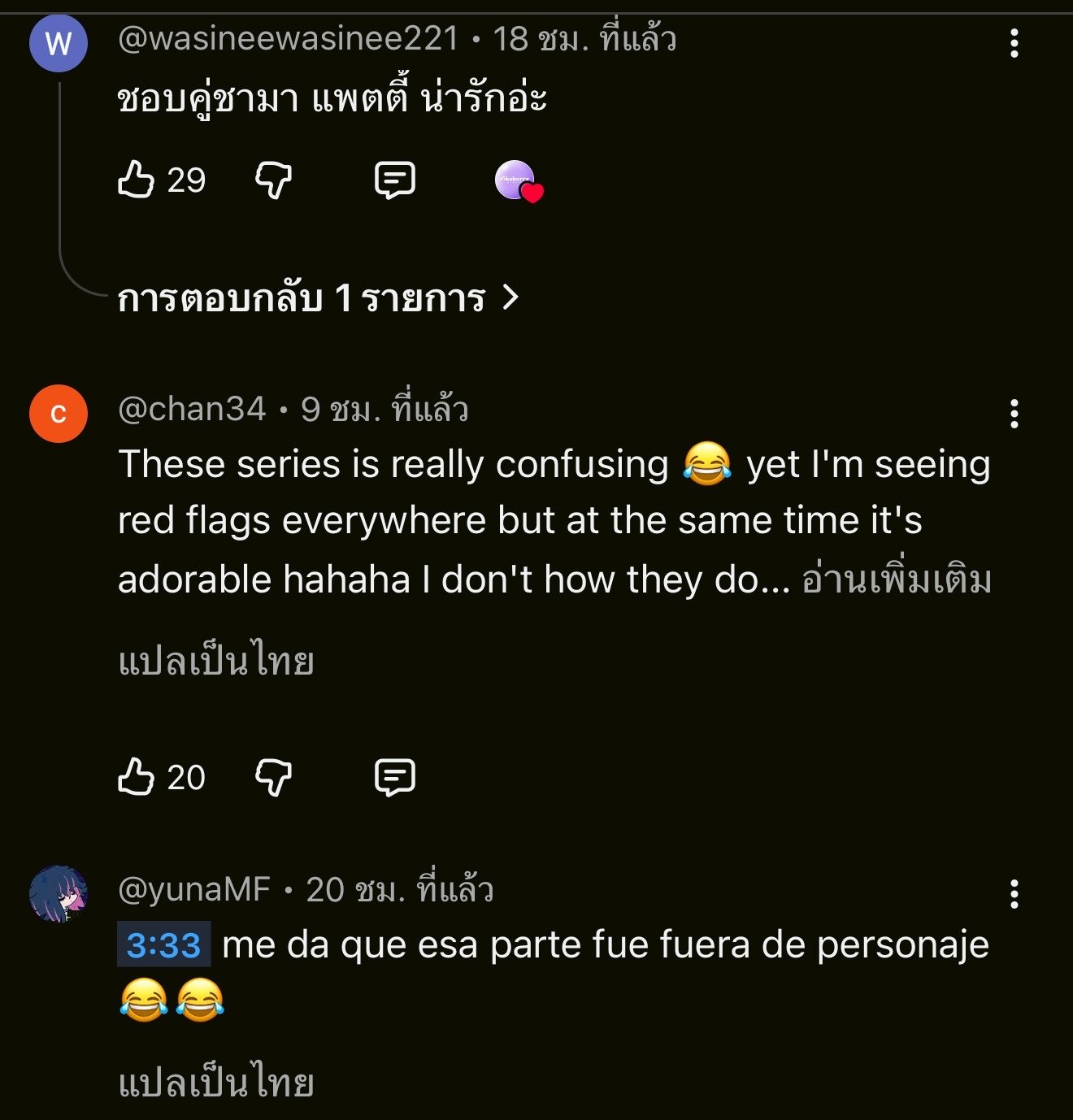1073x1120 pixels.
Task: Jump to timestamp 3:33 in the video
Action: (164, 945)
